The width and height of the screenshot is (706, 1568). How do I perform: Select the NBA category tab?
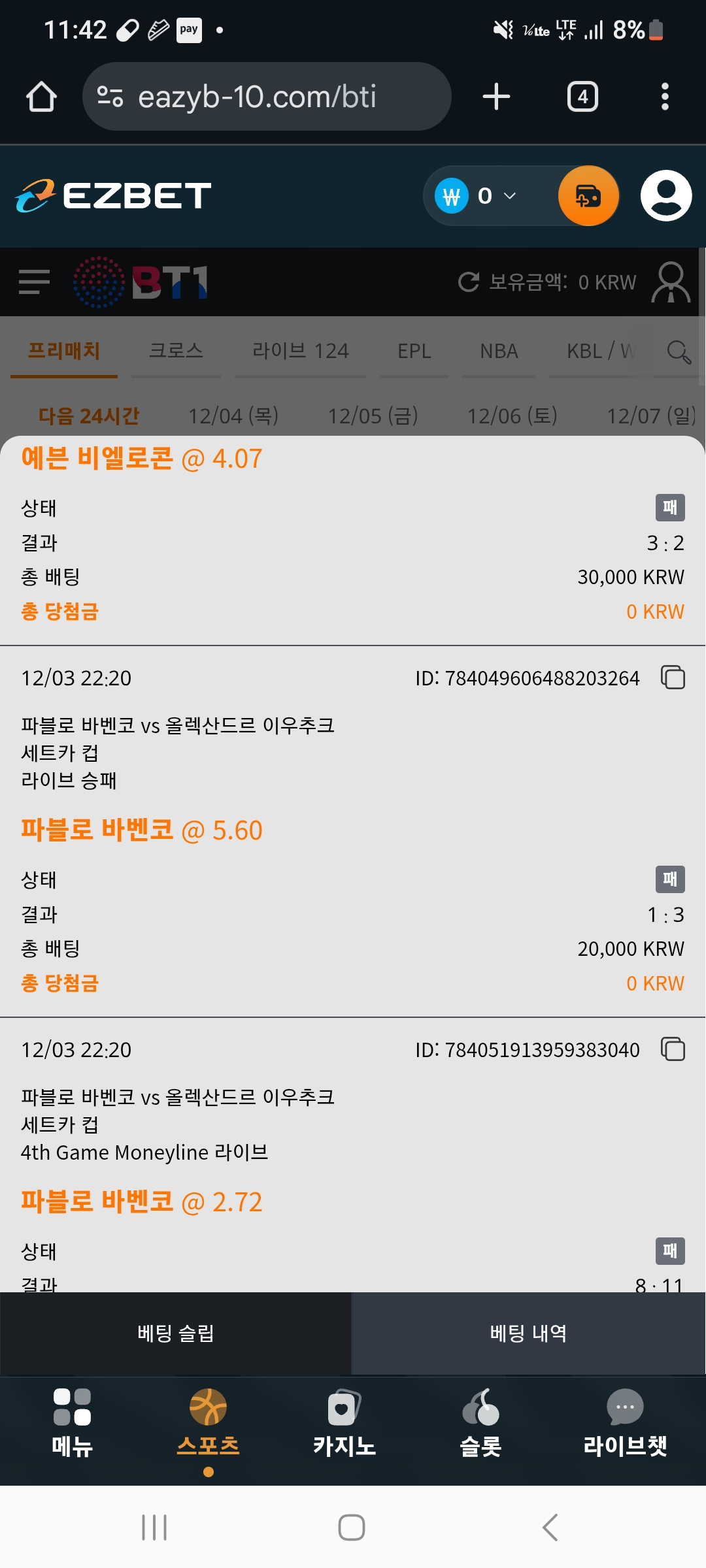coord(498,351)
